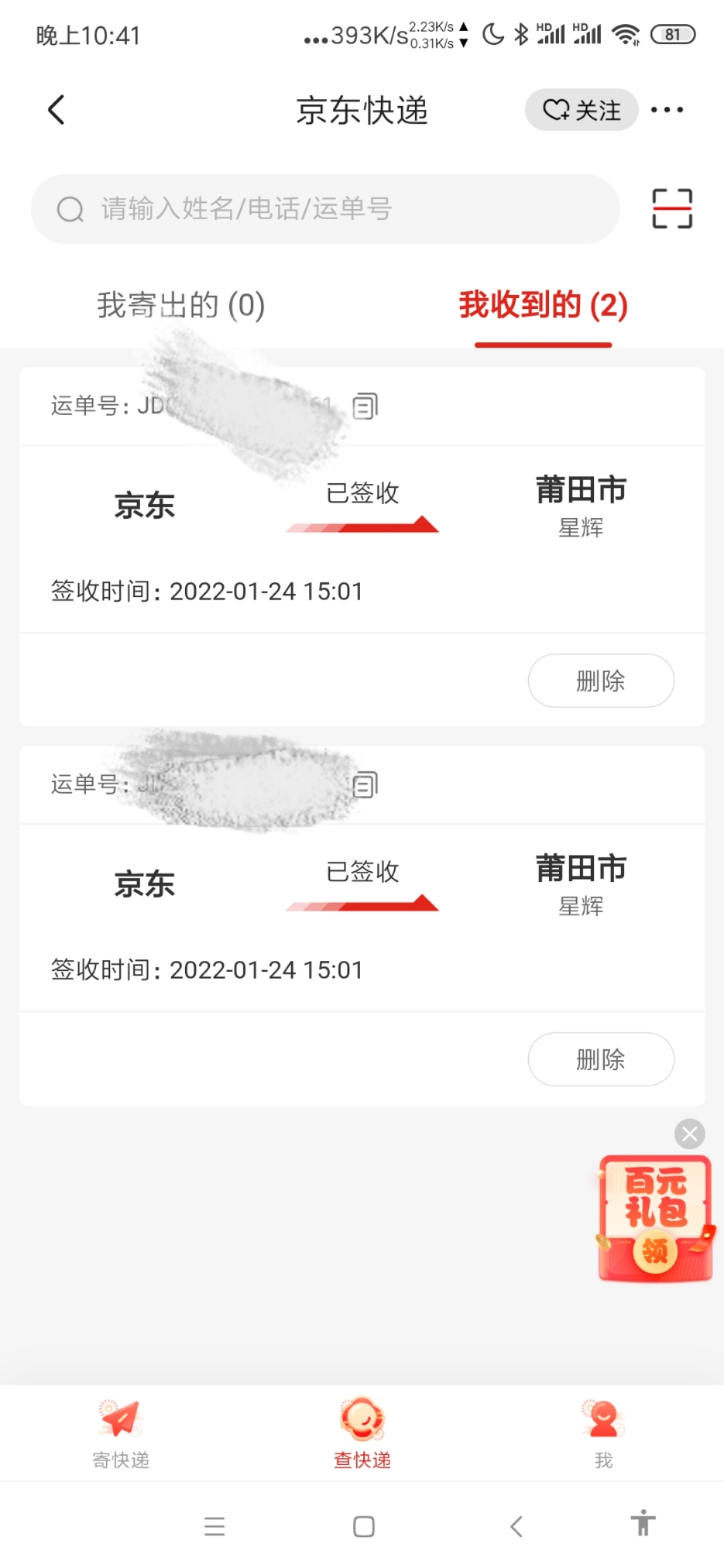Image resolution: width=724 pixels, height=1568 pixels.
Task: Tap the name/phone/waybill search field
Action: 325,209
